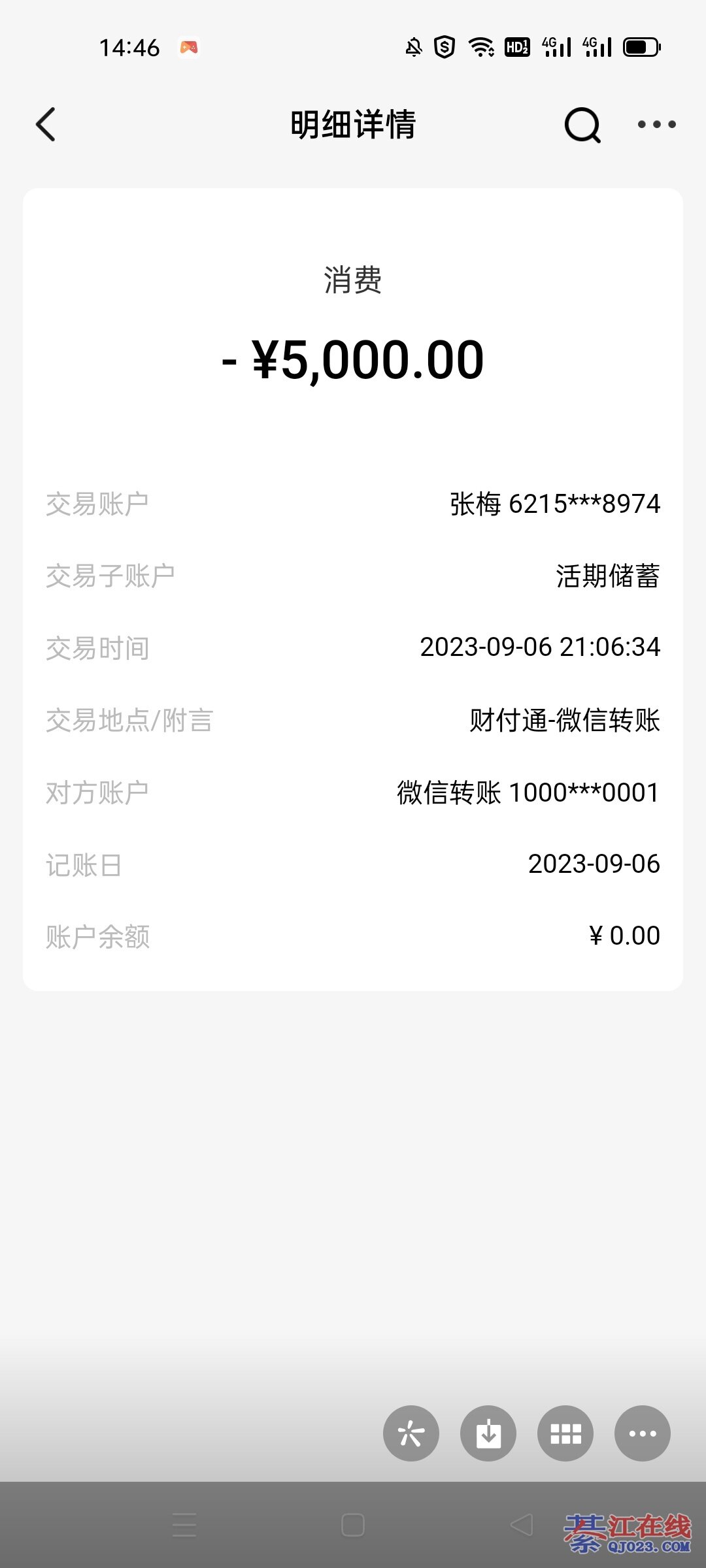Open search from the top bar
This screenshot has width=706, height=1568.
point(582,124)
